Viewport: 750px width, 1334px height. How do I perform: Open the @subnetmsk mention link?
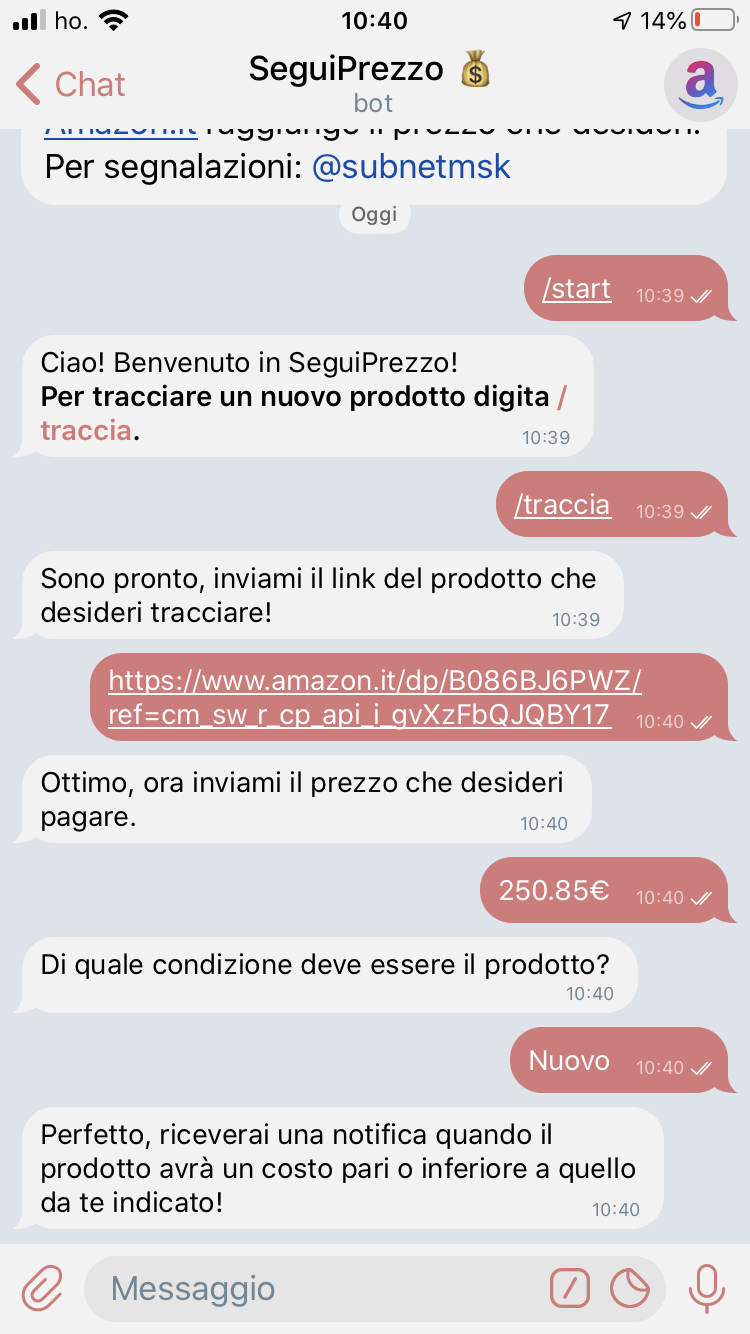tap(411, 166)
